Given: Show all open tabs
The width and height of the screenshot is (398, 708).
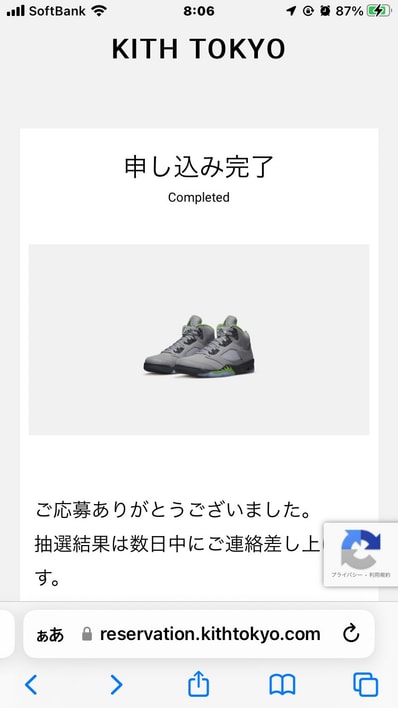Looking at the screenshot, I should pos(365,685).
